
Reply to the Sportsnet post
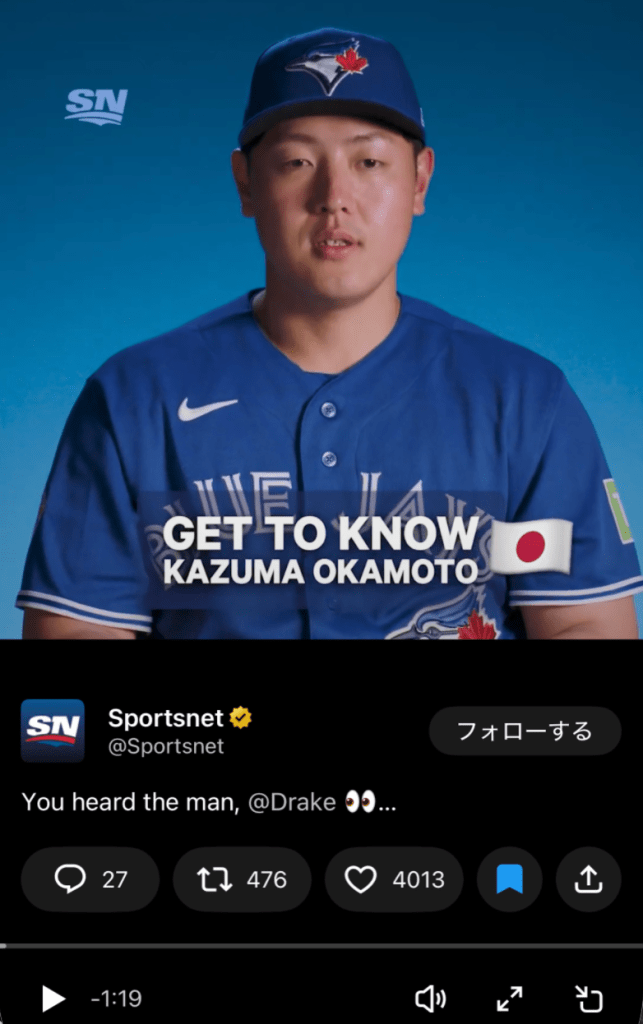click(x=90, y=879)
